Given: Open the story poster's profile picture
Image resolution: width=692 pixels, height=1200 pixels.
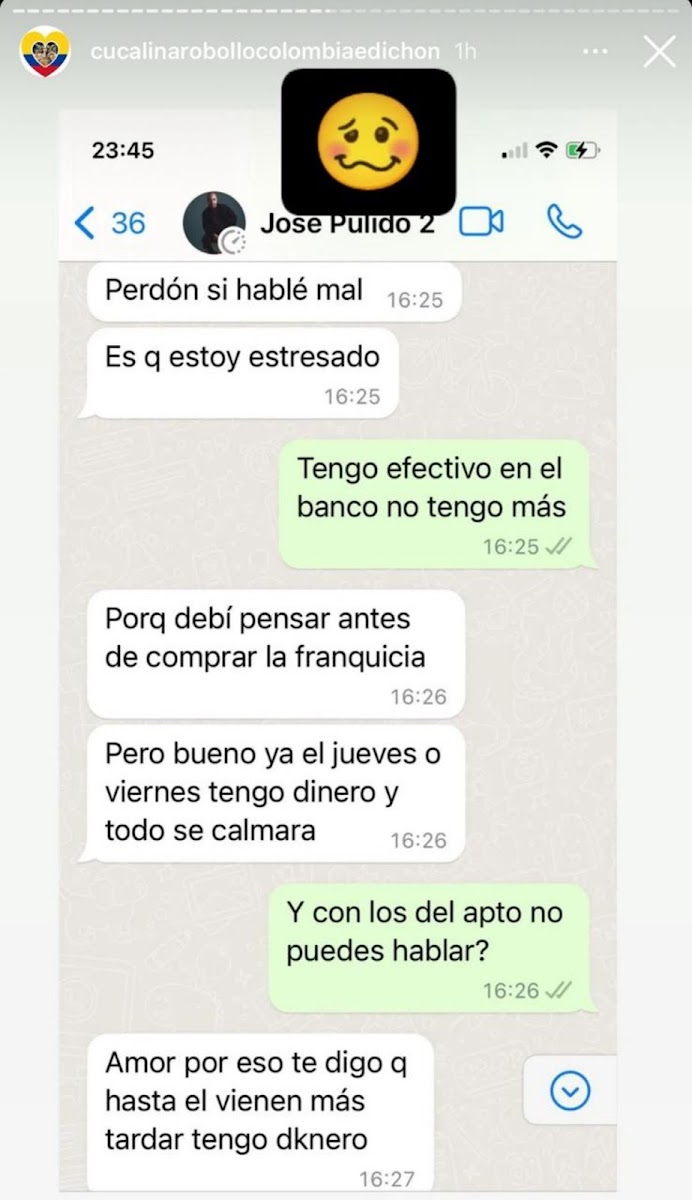Looking at the screenshot, I should tap(45, 51).
